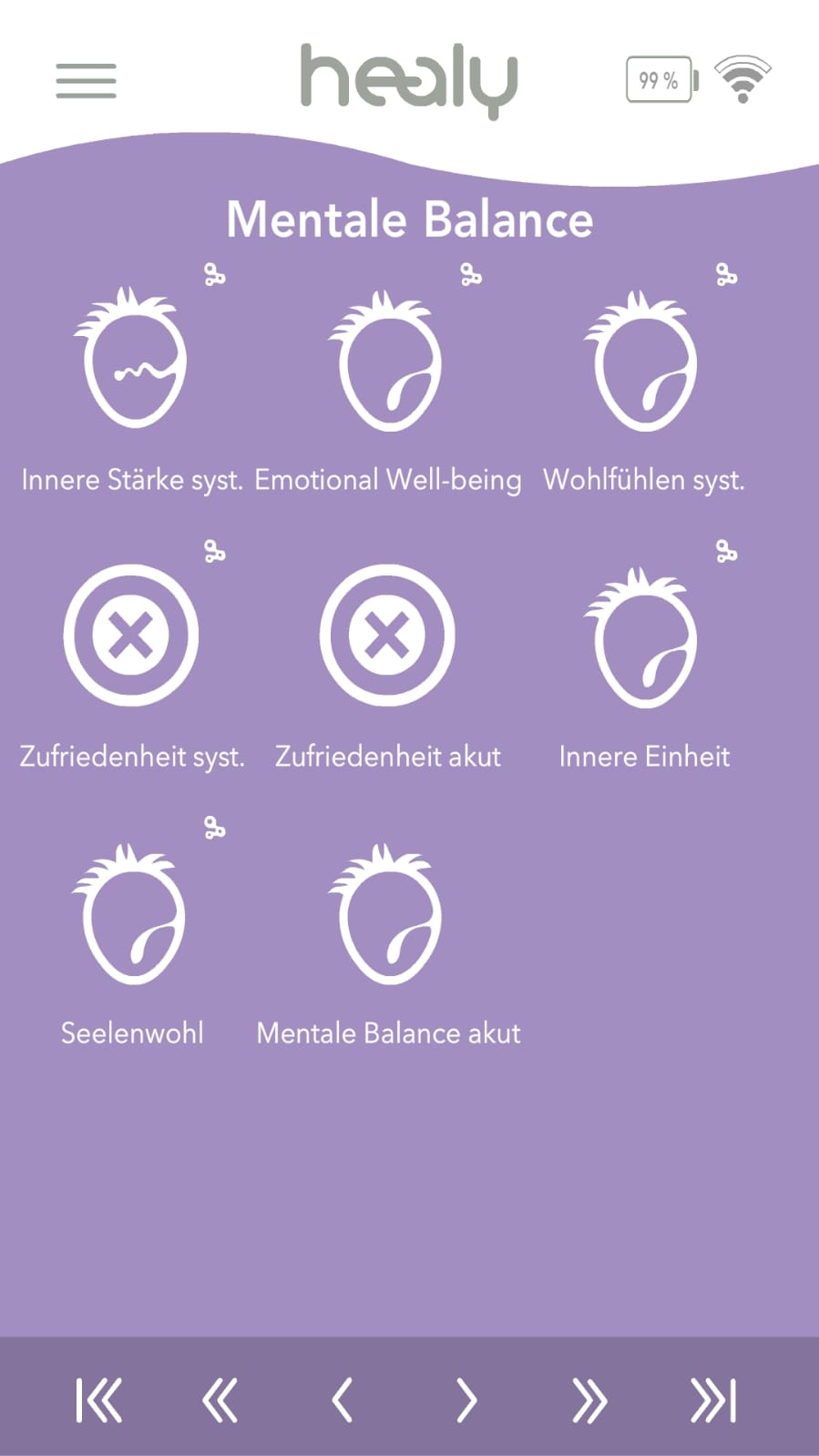Image resolution: width=819 pixels, height=1456 pixels.
Task: Go to the next page
Action: pos(466,1400)
